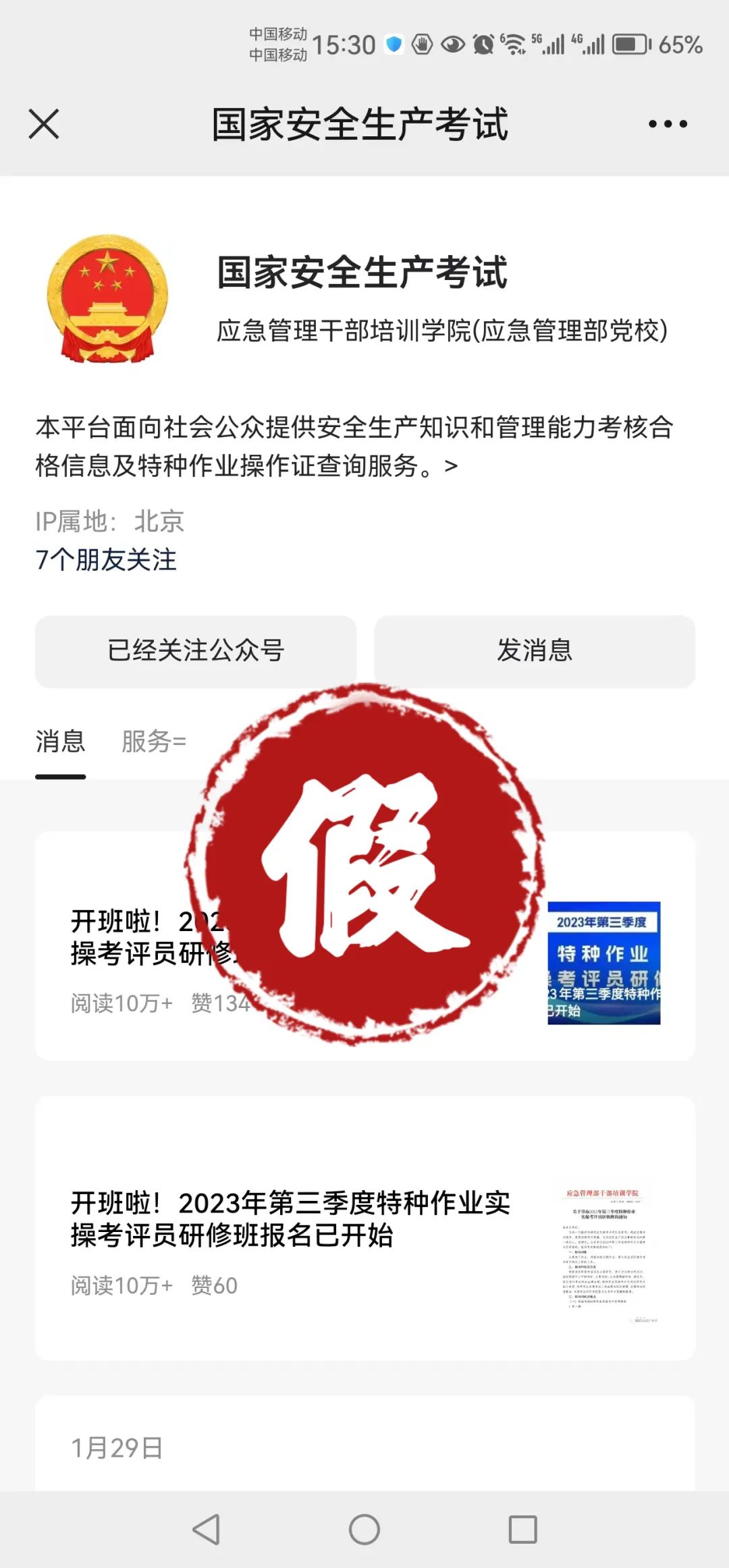This screenshot has width=729, height=1568.
Task: Switch to the 消息 tab
Action: [x=60, y=741]
